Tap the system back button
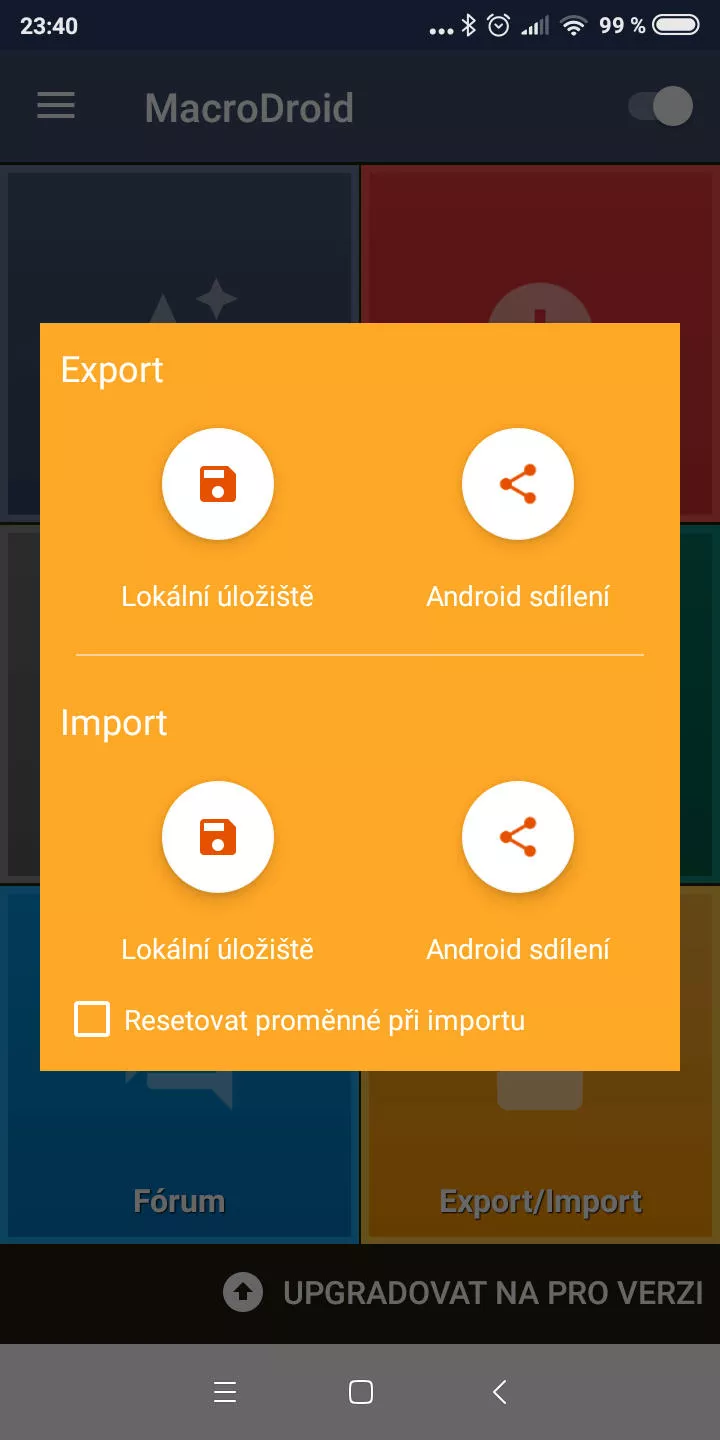720x1440 pixels. tap(500, 1392)
